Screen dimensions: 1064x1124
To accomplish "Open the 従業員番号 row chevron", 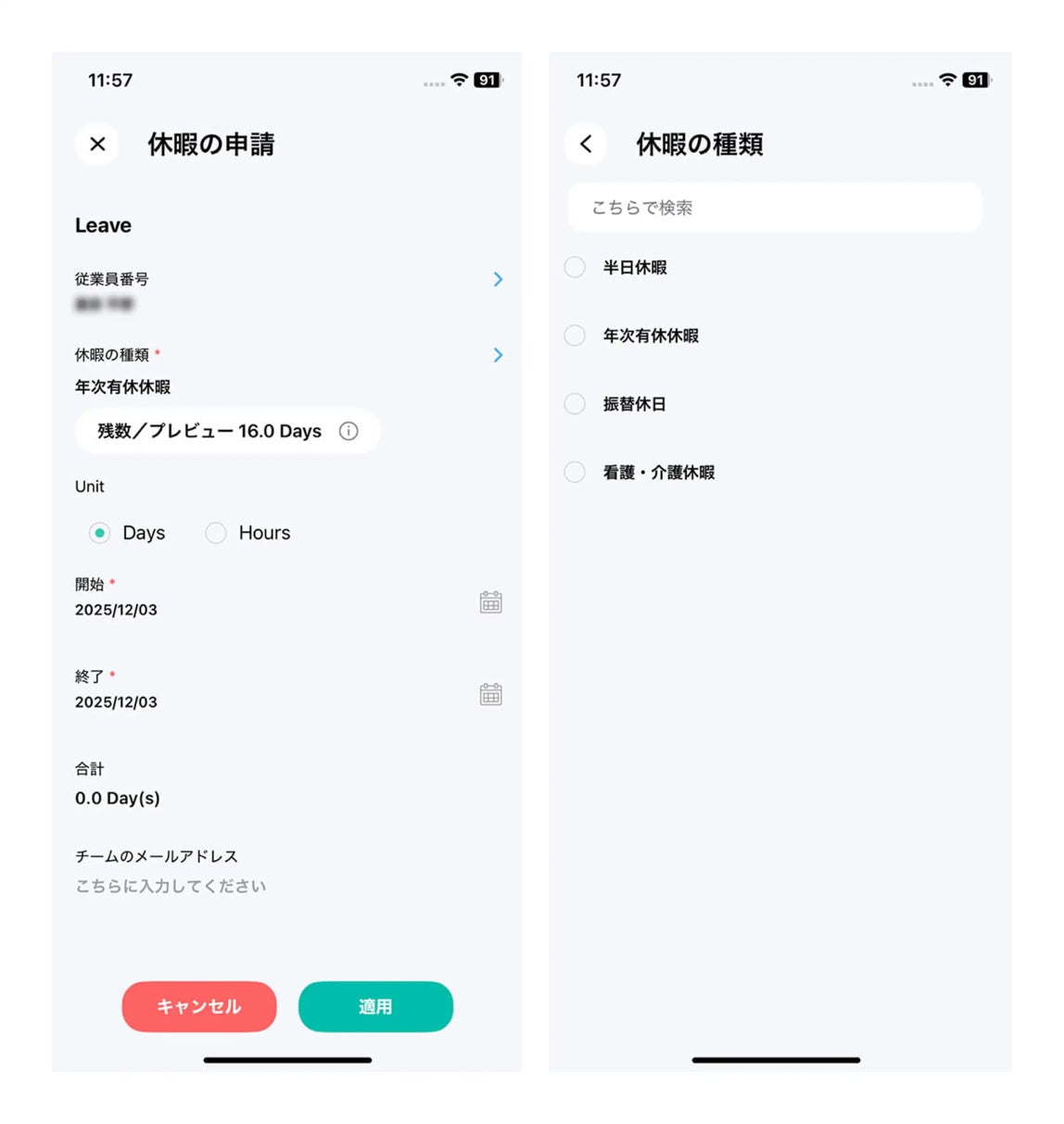I will 498,279.
